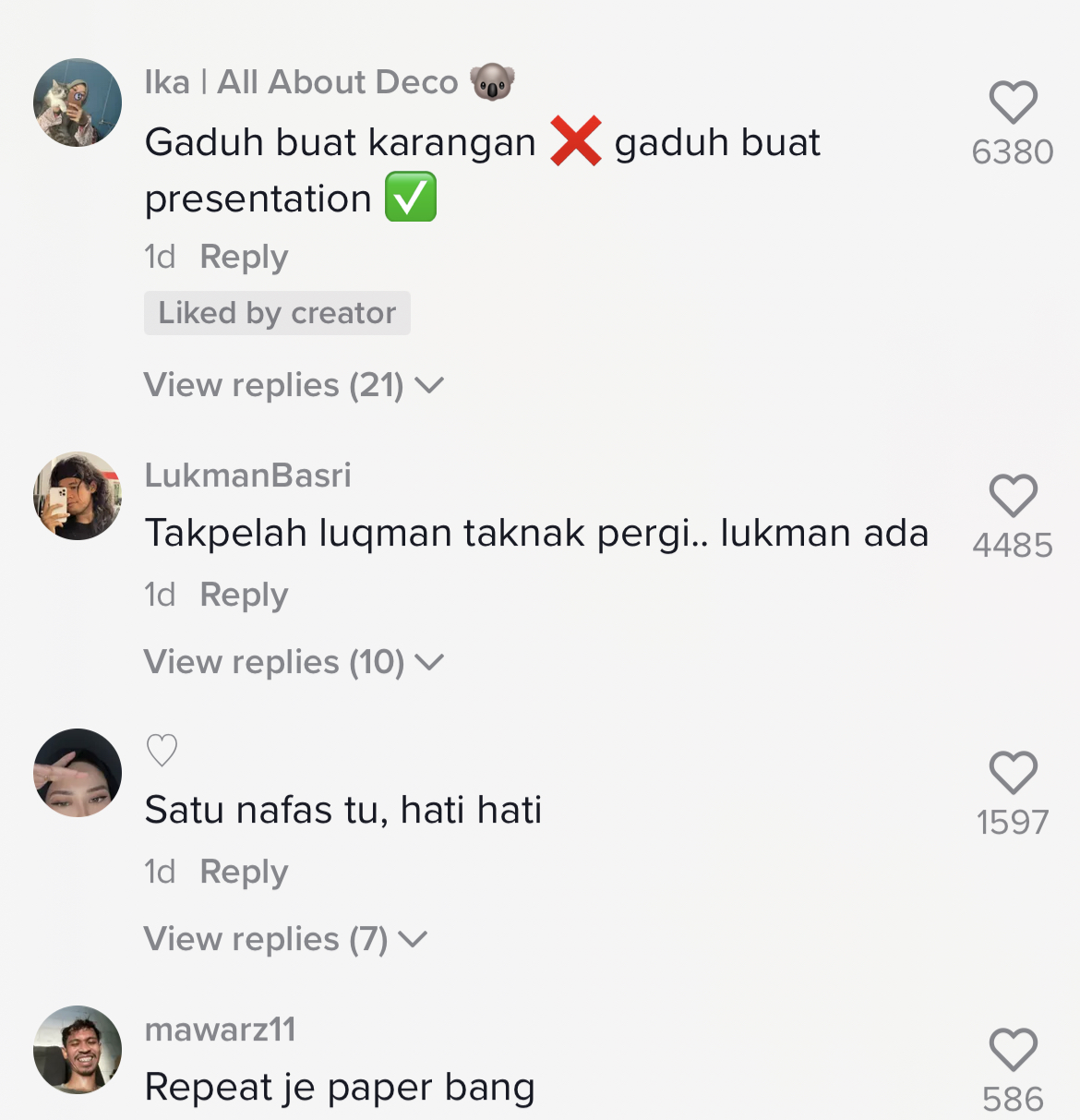Open the heart-named user's avatar
1080x1120 pixels.
(x=78, y=773)
